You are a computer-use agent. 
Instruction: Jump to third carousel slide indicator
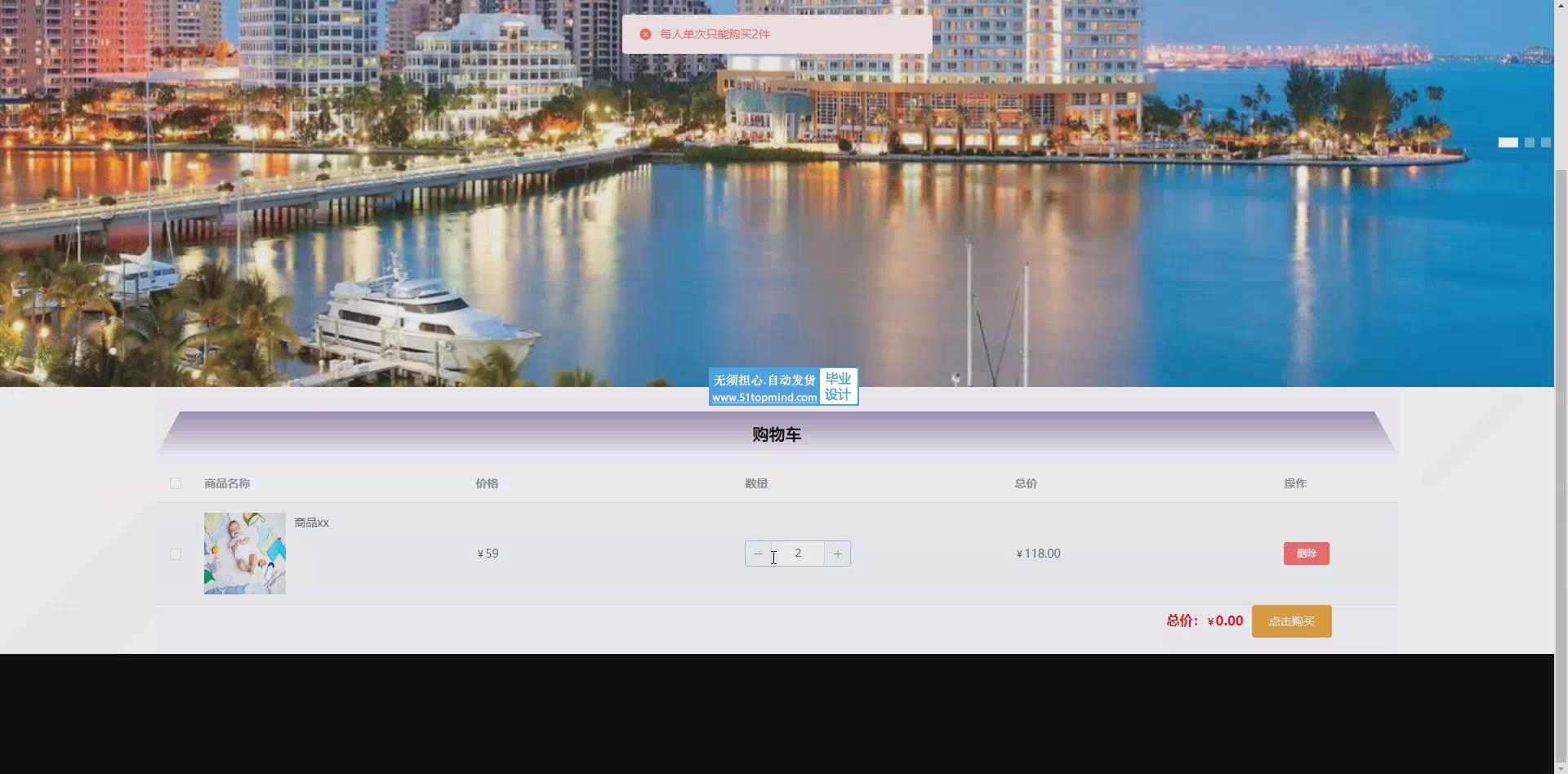1545,143
